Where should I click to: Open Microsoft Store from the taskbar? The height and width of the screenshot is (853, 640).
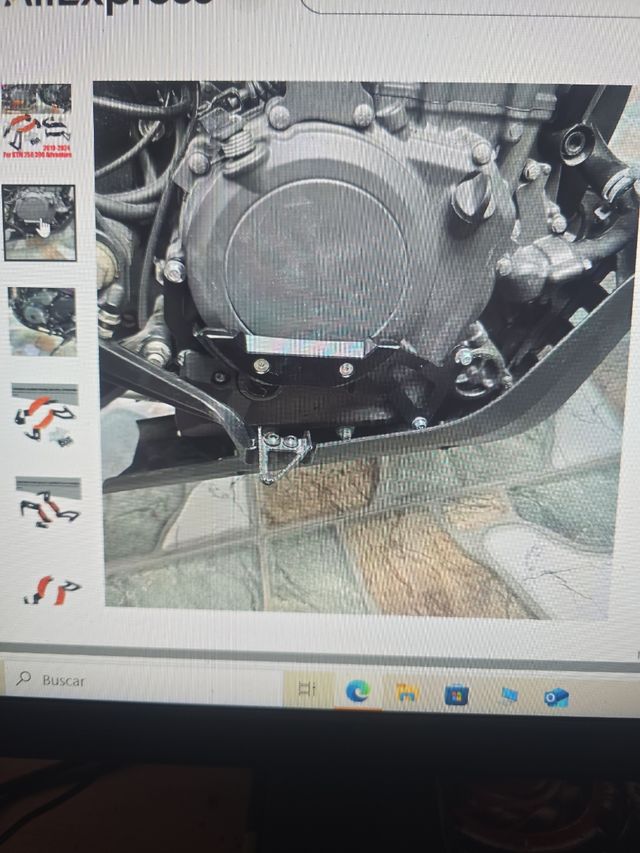(457, 694)
